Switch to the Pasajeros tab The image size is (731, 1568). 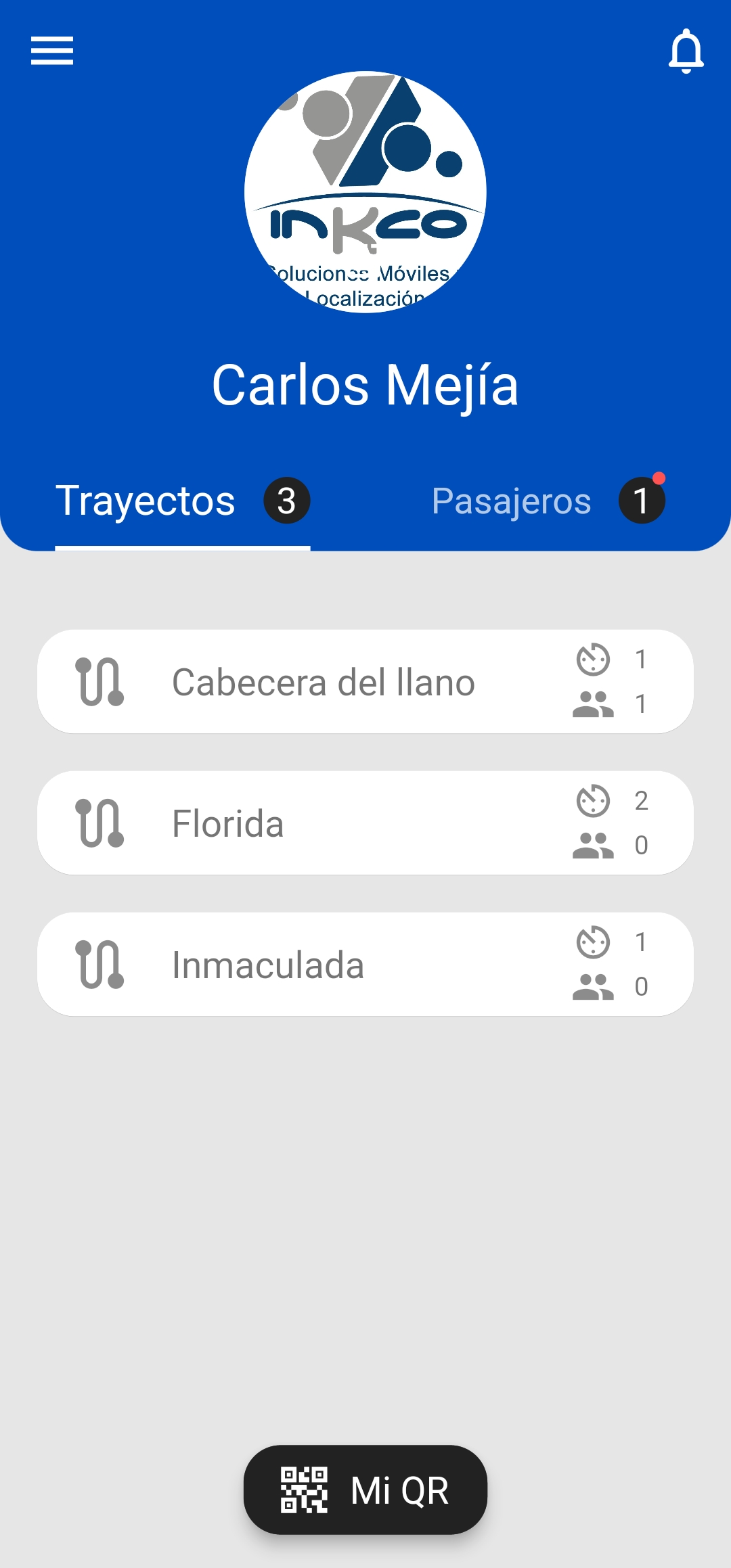tap(548, 501)
